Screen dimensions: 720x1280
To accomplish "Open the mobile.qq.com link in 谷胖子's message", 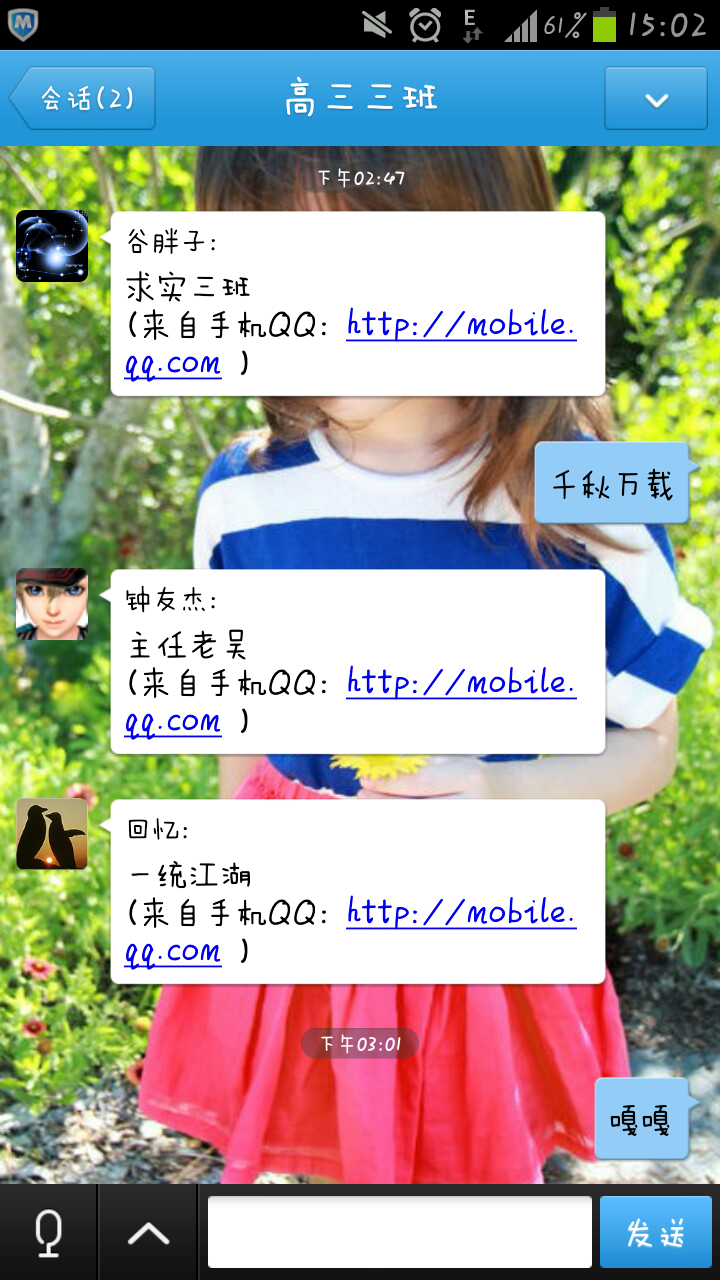I will (461, 325).
